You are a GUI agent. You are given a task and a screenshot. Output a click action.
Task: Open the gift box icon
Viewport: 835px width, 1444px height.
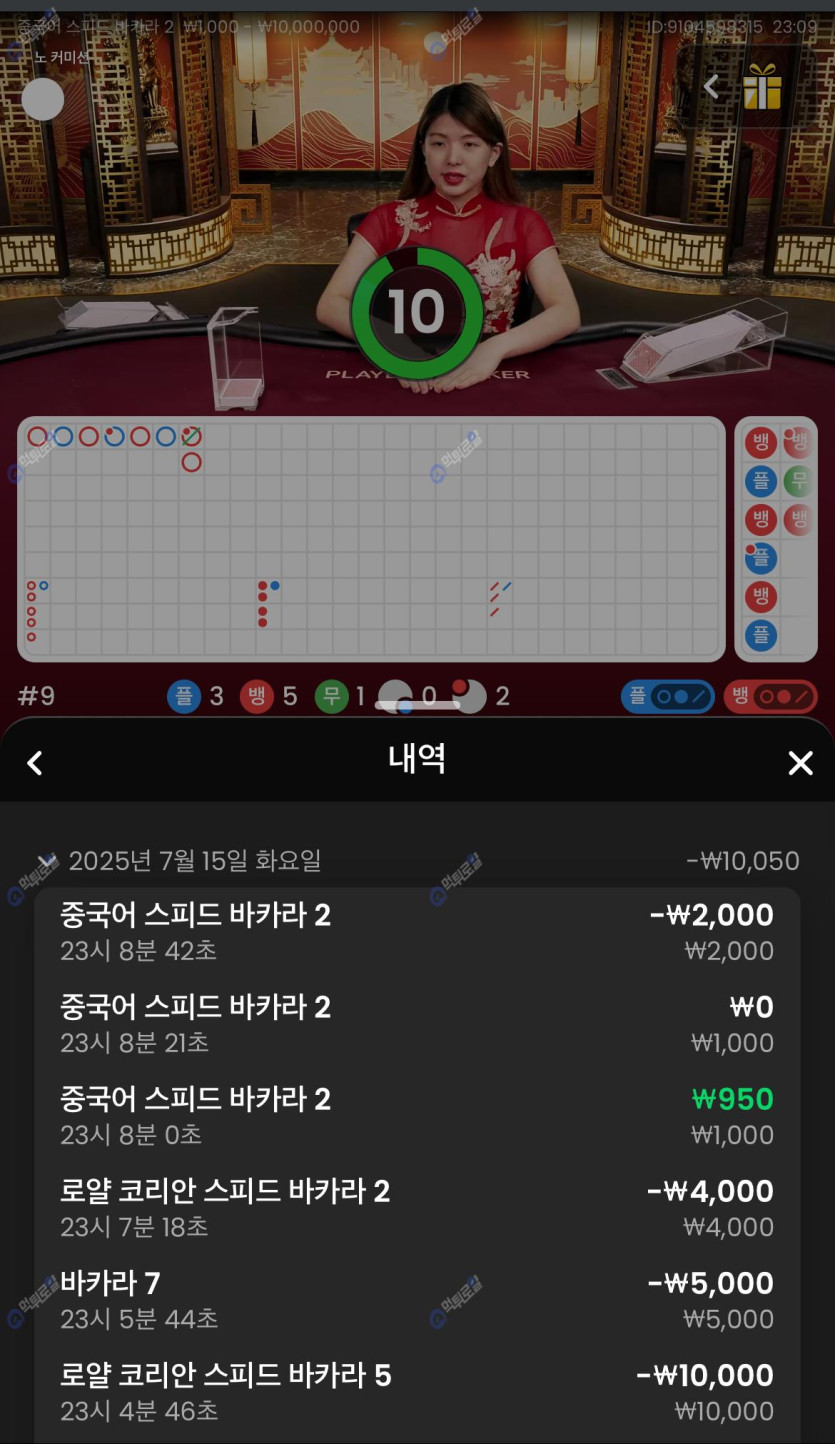pos(762,88)
